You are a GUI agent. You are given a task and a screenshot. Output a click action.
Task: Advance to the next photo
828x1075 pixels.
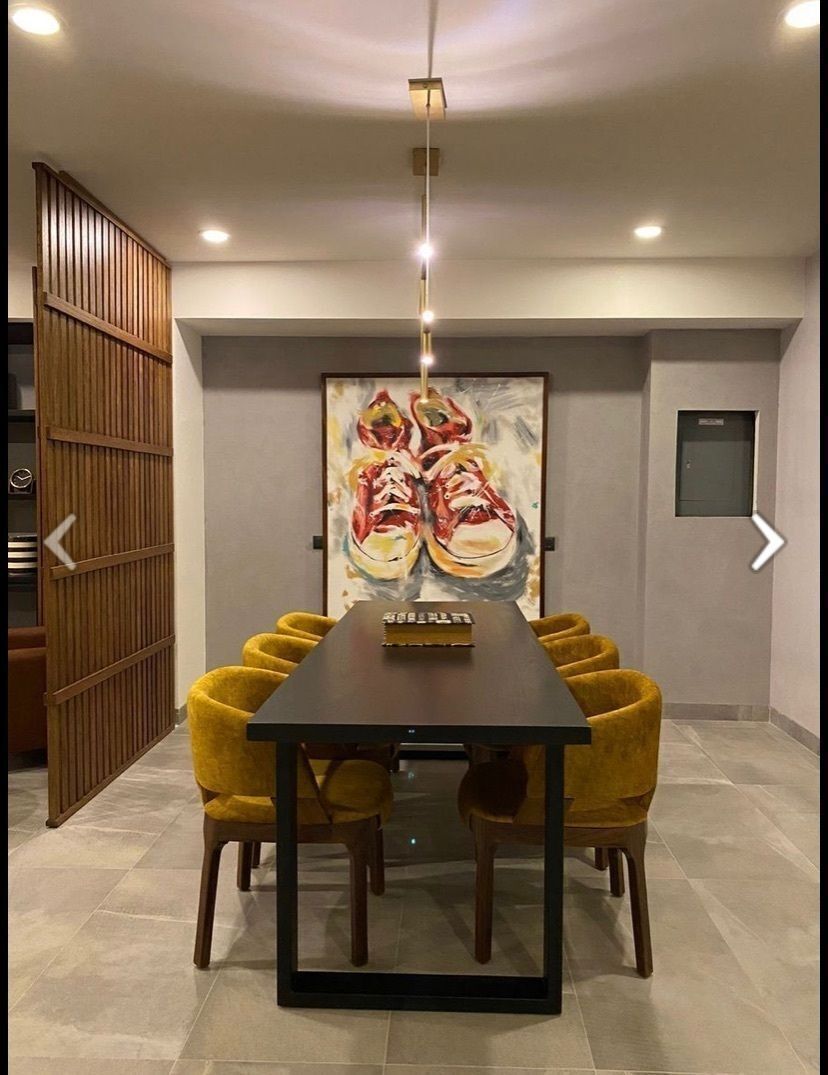(x=767, y=542)
